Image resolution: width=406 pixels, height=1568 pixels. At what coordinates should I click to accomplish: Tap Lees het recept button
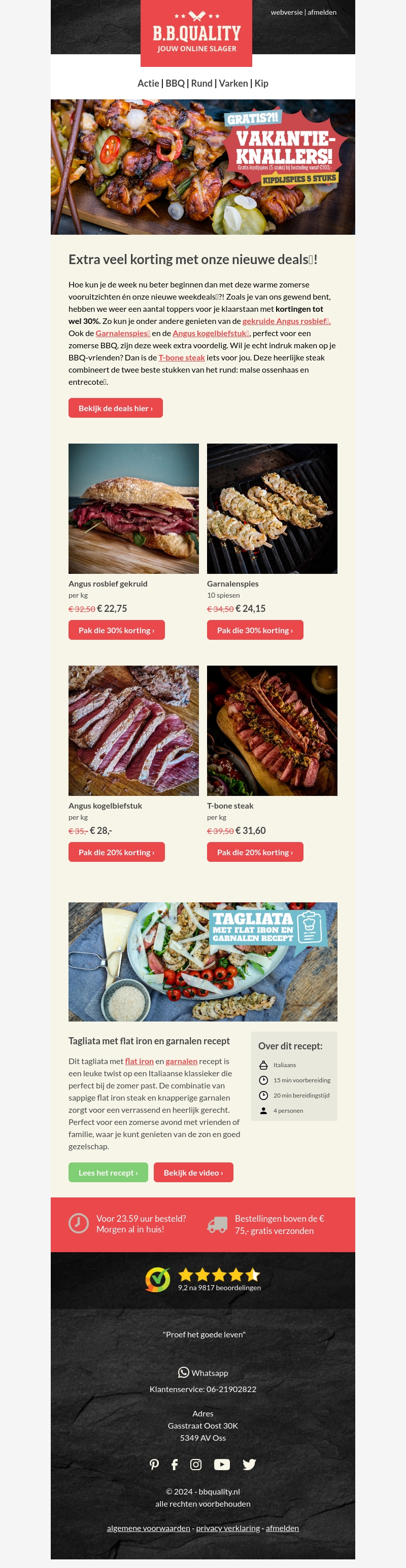tap(108, 1173)
